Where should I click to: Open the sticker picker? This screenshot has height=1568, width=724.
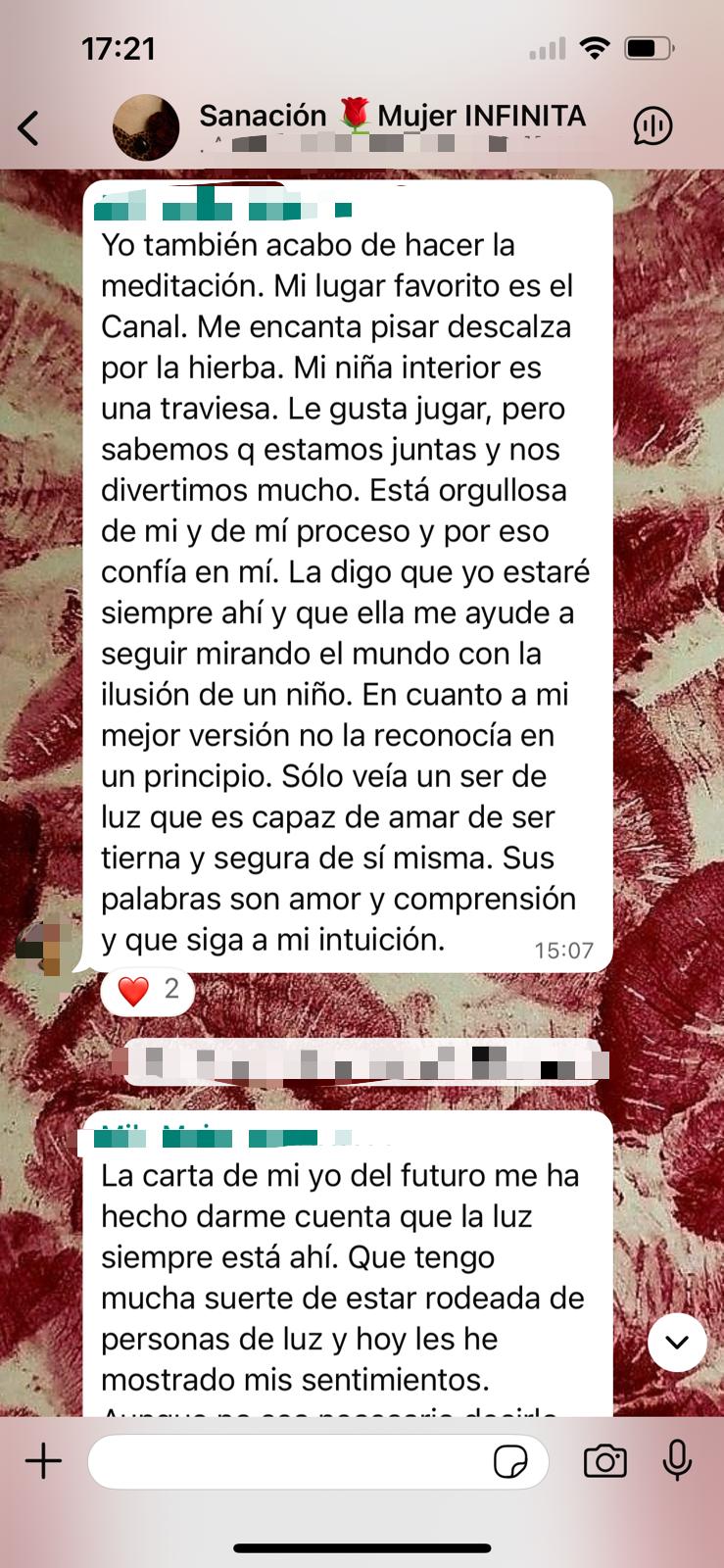[510, 1462]
